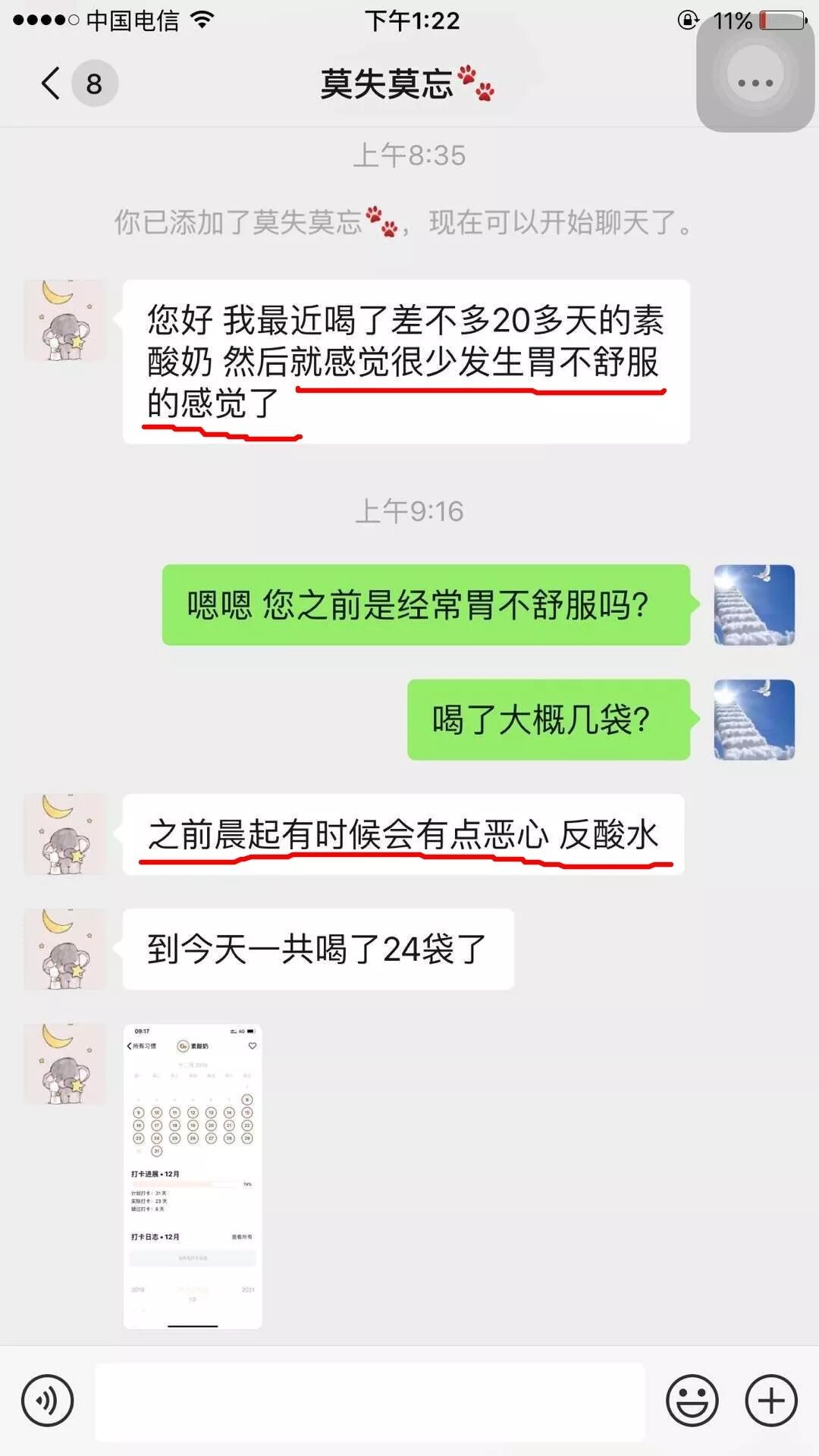Open the emoji sticker panel

point(692,1400)
